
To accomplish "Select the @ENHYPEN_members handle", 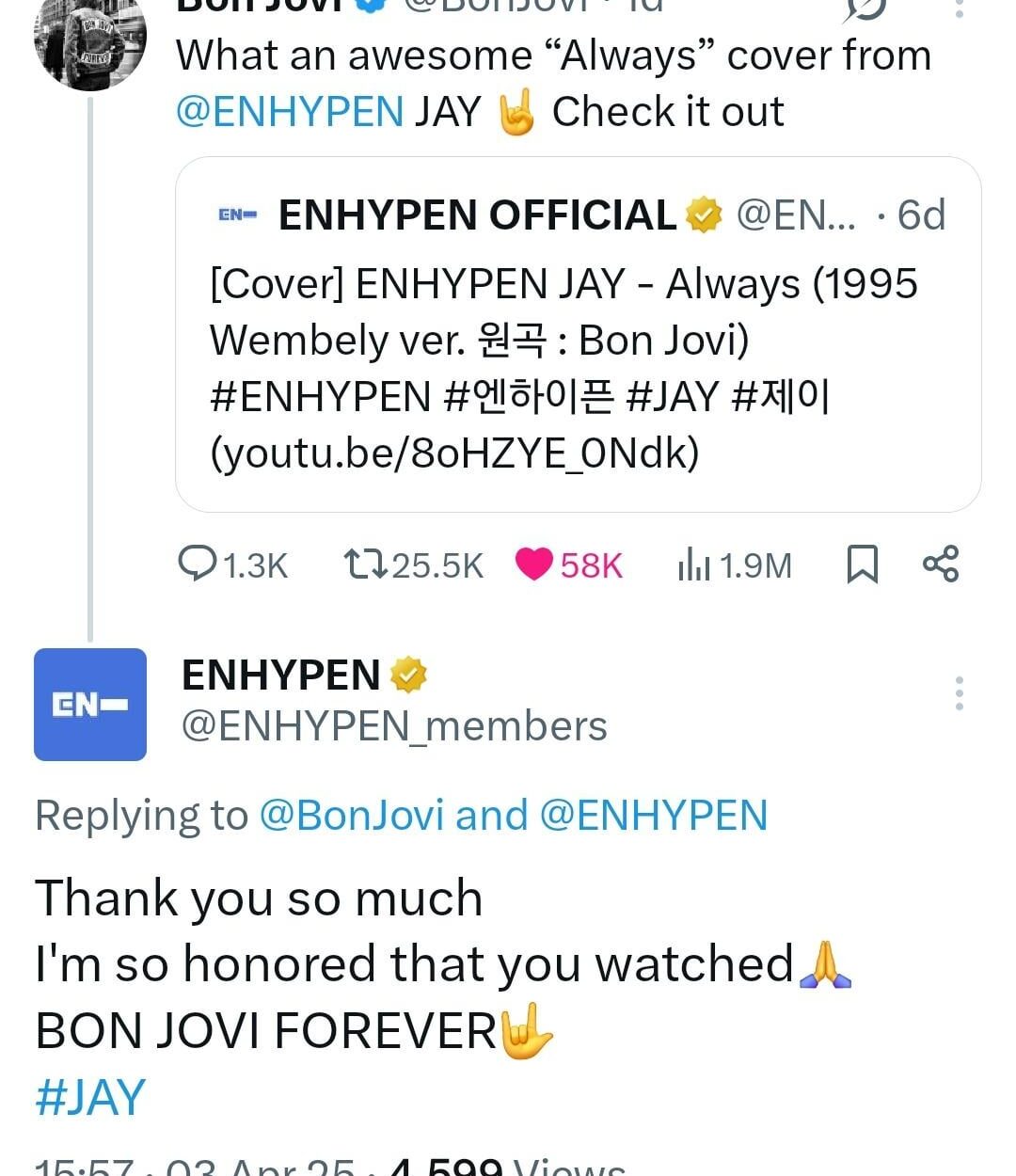I will pos(393,725).
